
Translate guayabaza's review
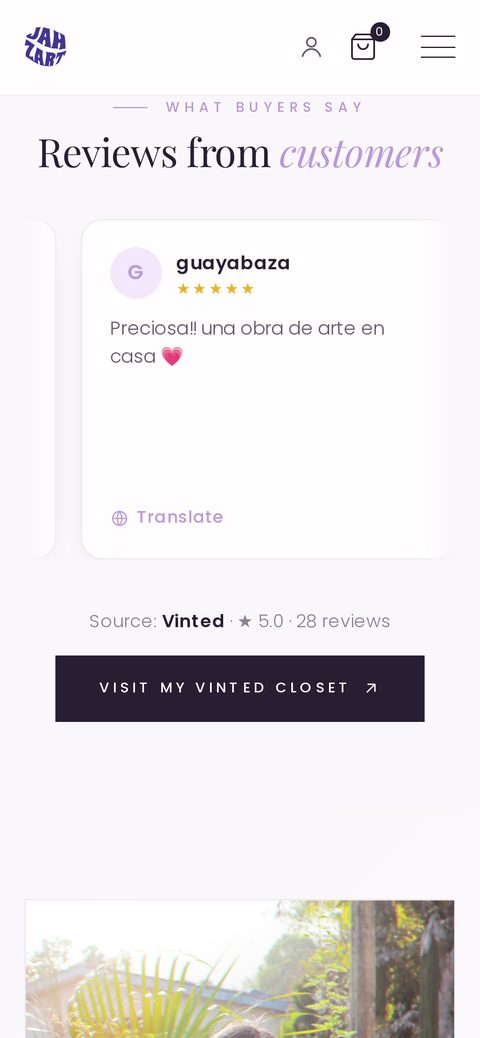click(x=168, y=518)
